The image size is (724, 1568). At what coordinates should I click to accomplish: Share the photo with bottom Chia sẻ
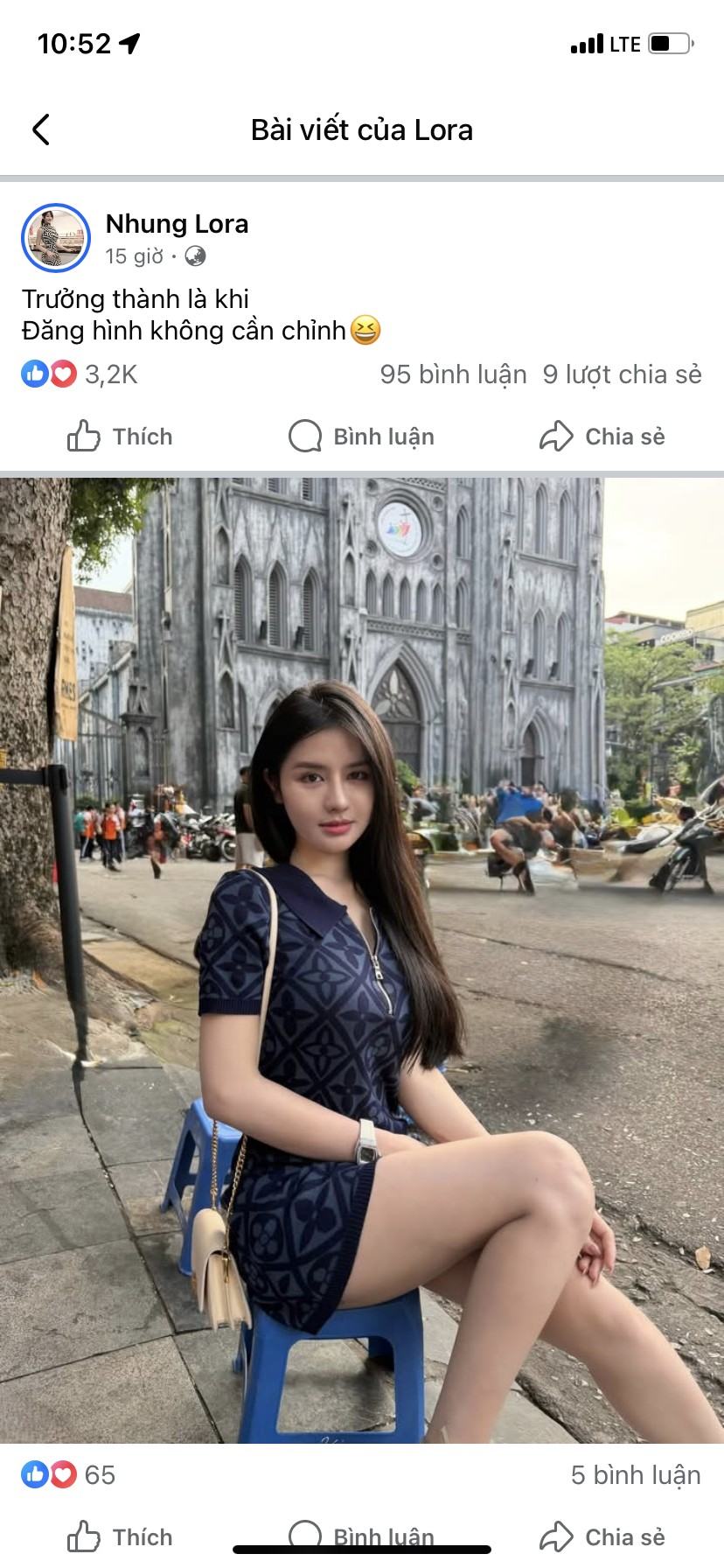coord(602,1536)
